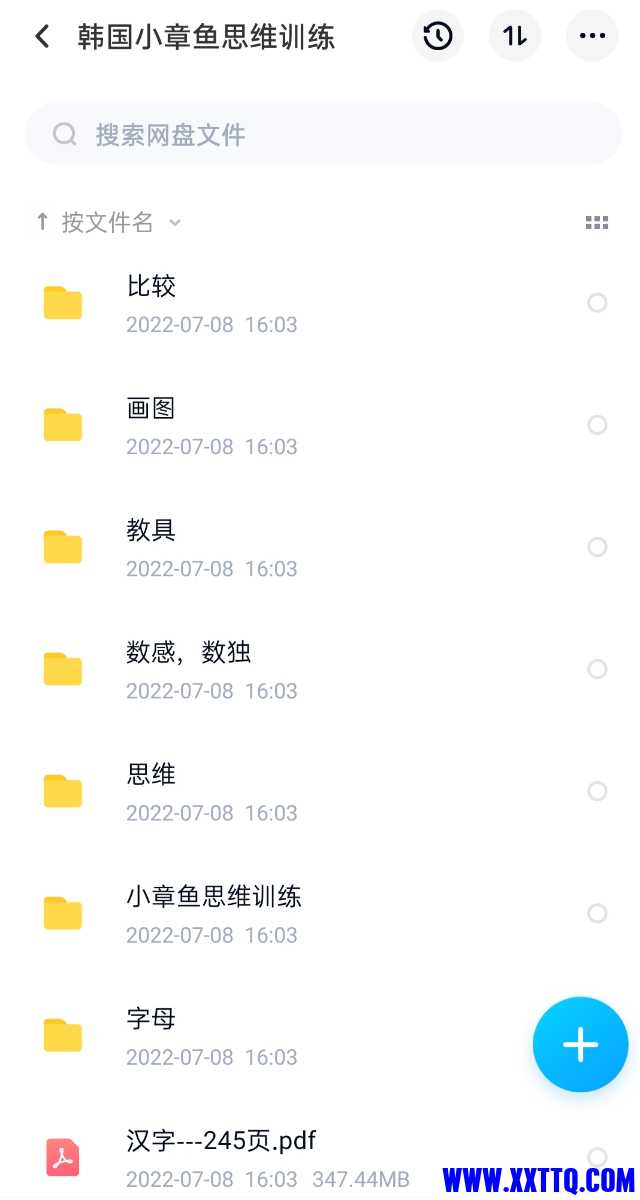640x1200 pixels.
Task: Switch to grid view layout
Action: 597,222
